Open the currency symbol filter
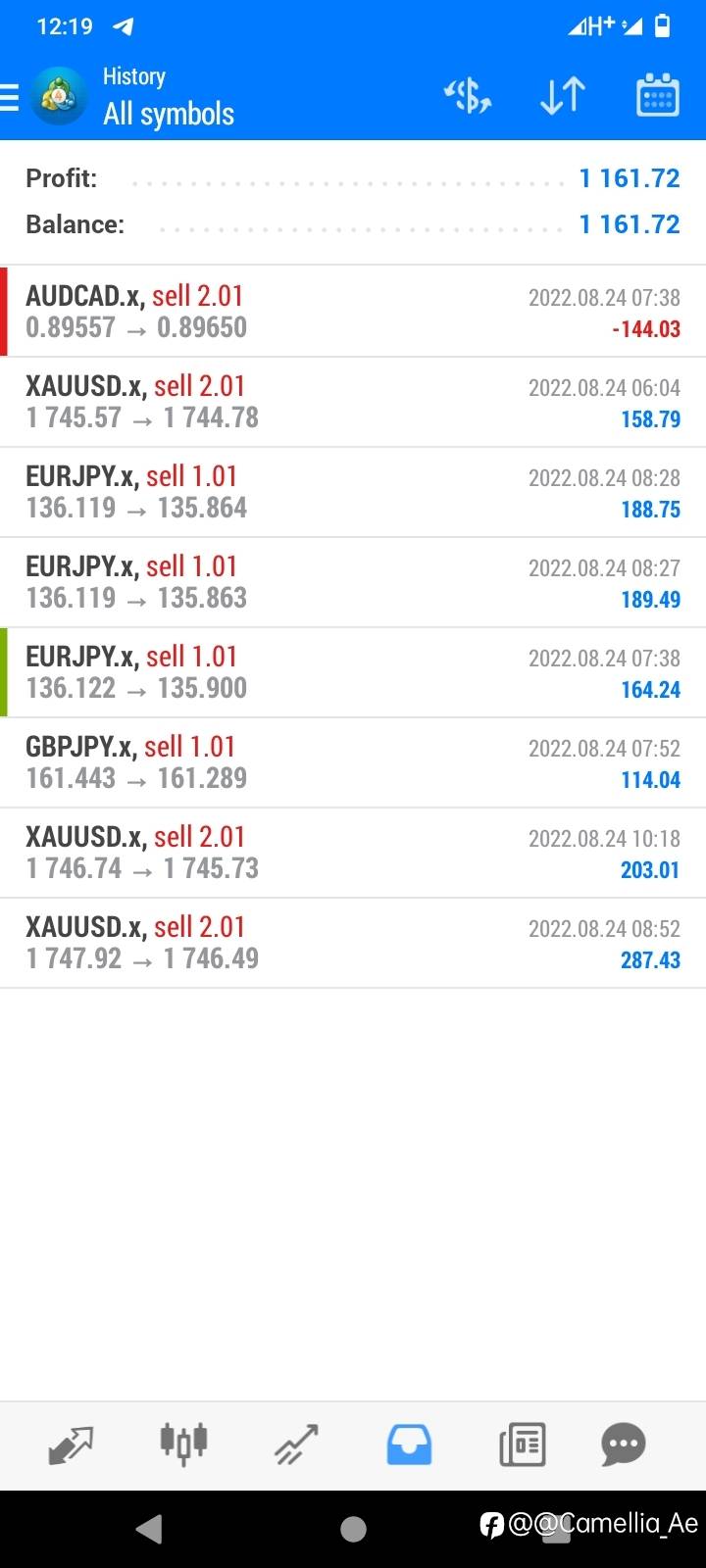 (x=468, y=96)
